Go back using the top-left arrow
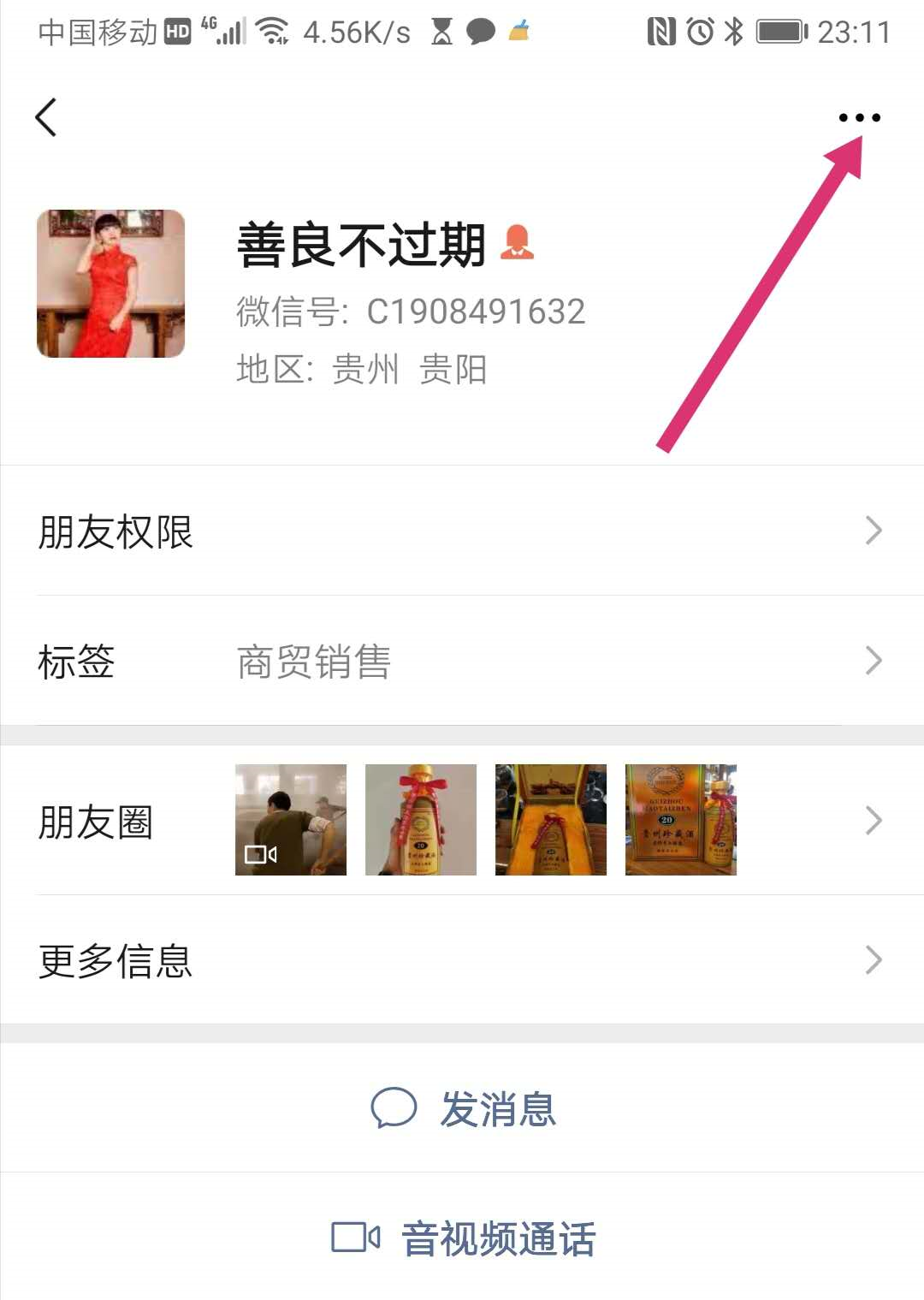 (46, 117)
